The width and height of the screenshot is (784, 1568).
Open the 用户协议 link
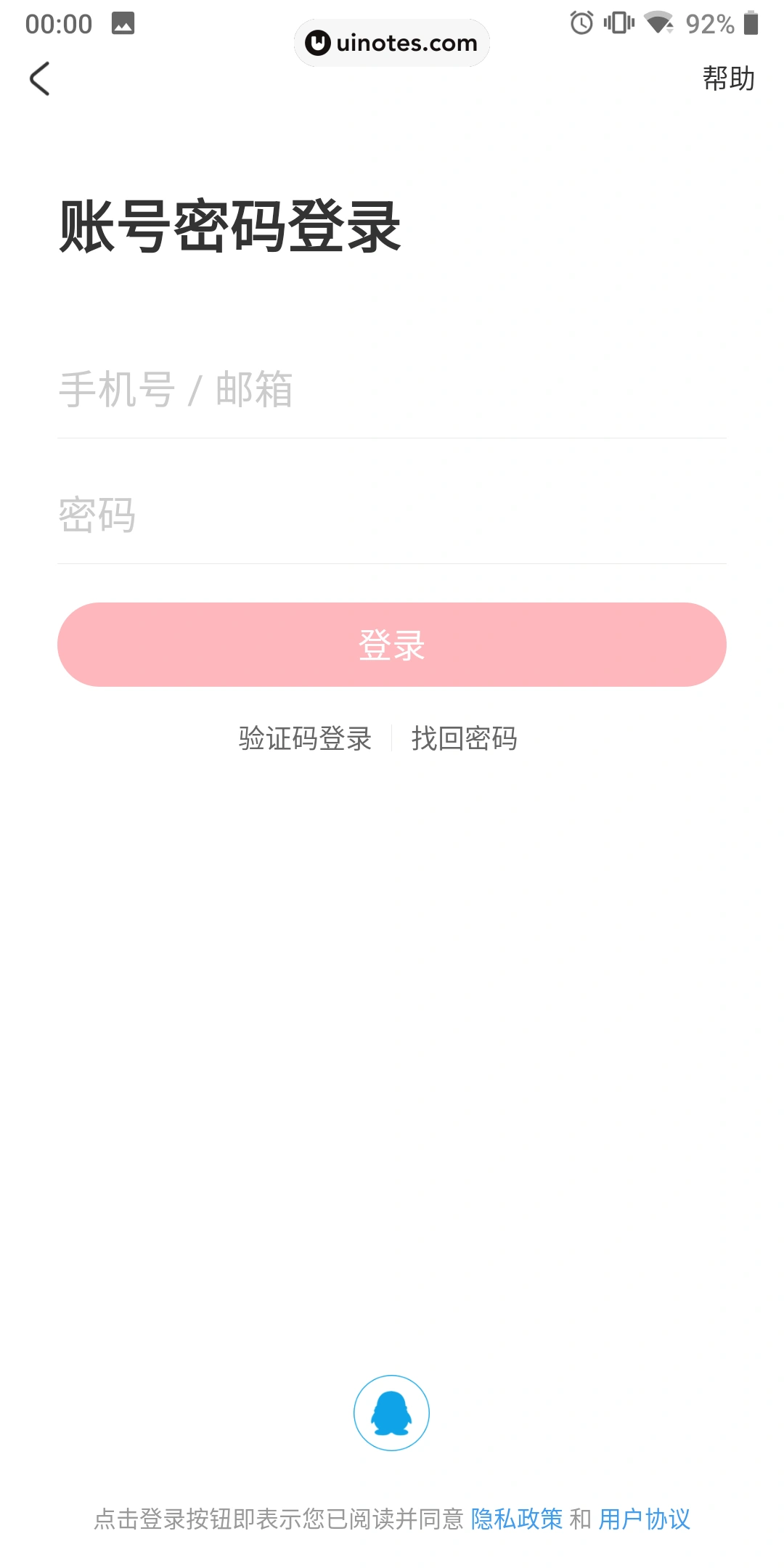click(x=644, y=1519)
